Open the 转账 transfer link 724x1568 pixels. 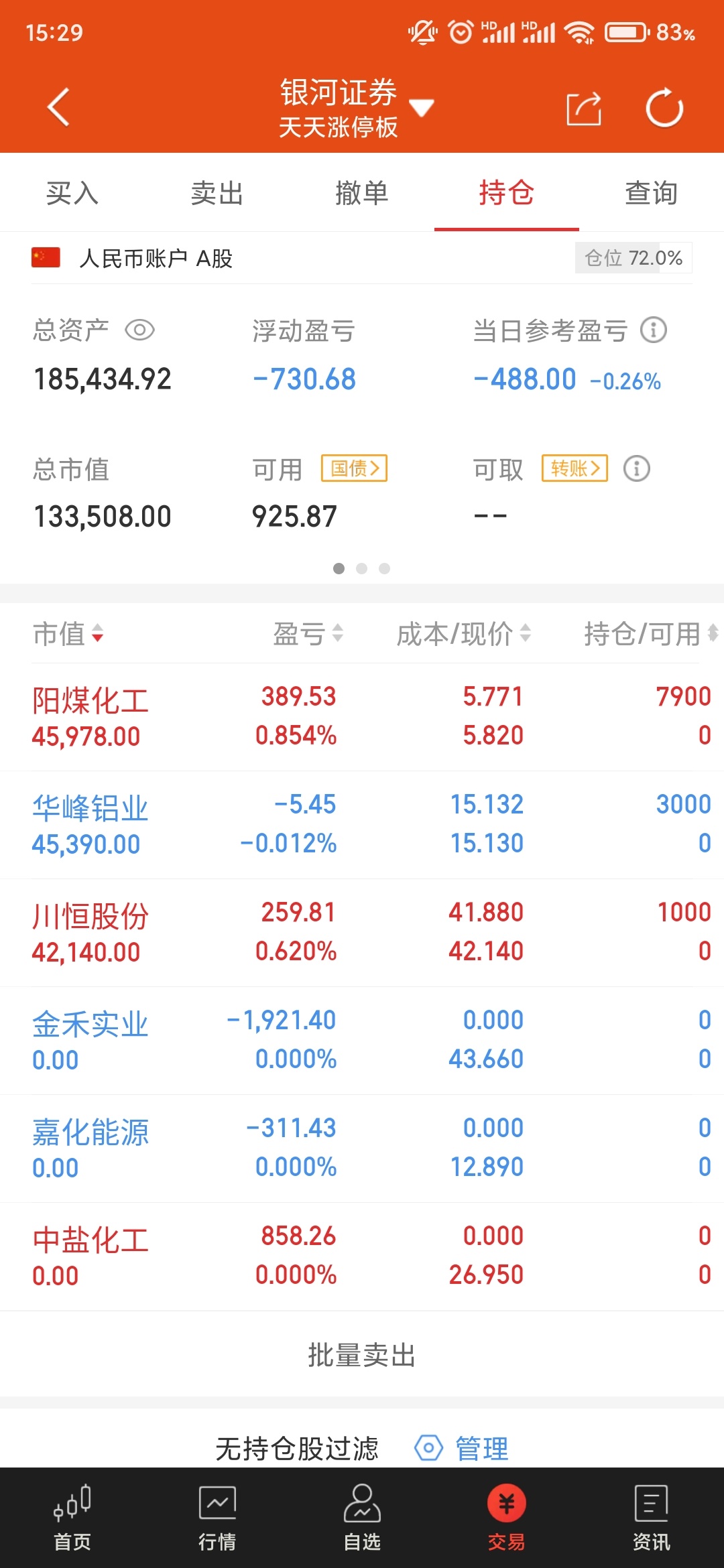[x=575, y=468]
